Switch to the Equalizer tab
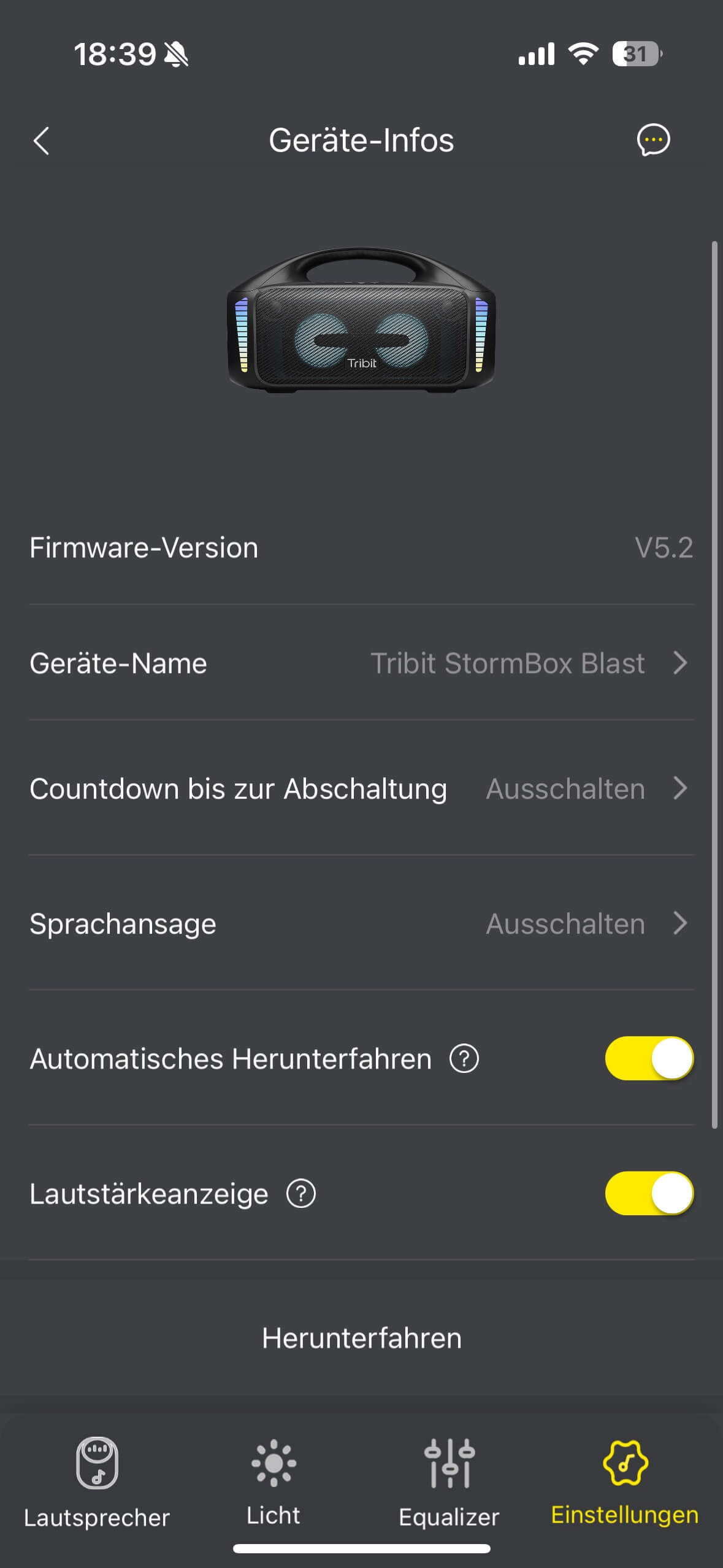 coord(449,1482)
